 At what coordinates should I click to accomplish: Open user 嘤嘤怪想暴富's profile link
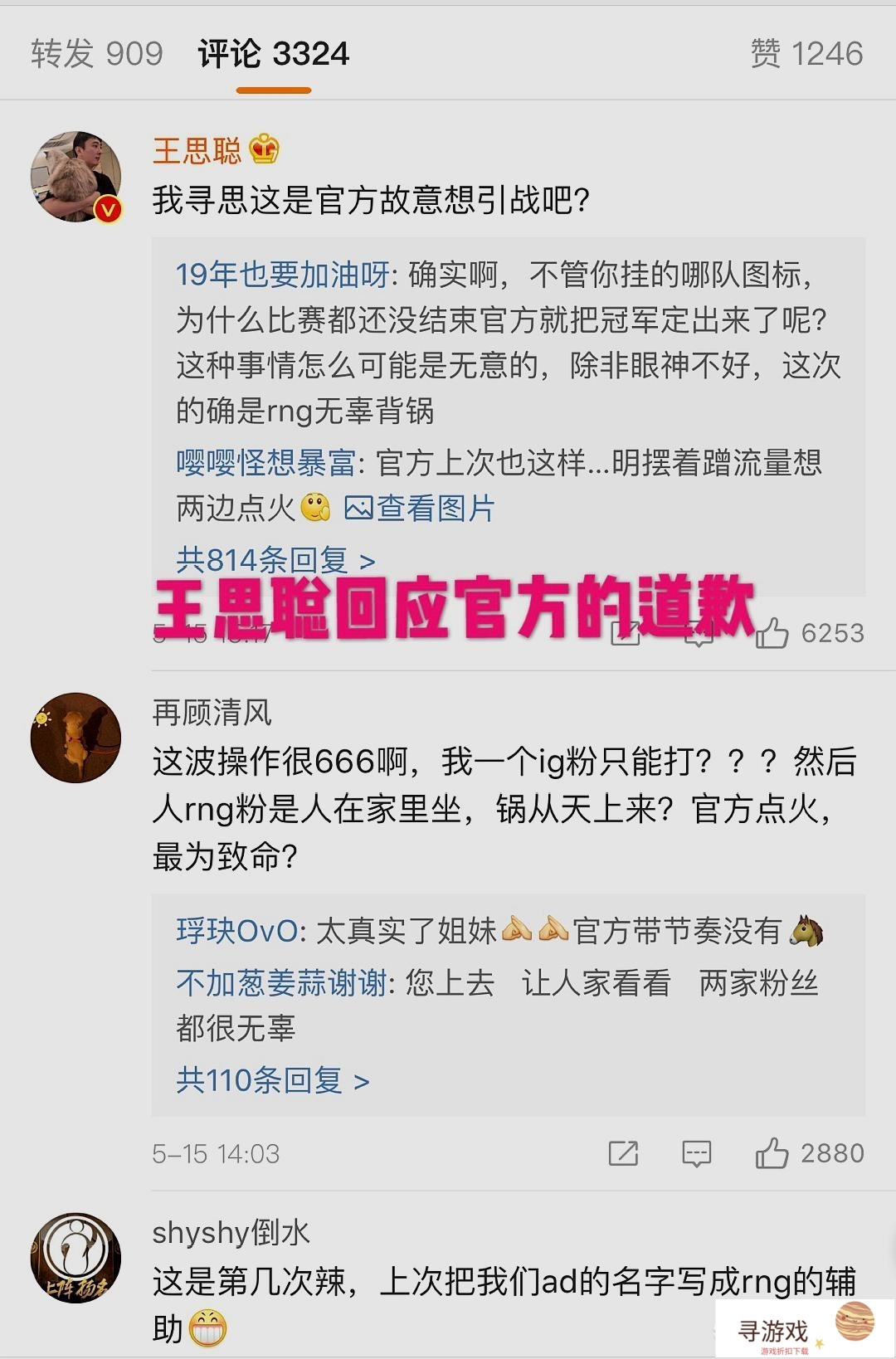[265, 463]
